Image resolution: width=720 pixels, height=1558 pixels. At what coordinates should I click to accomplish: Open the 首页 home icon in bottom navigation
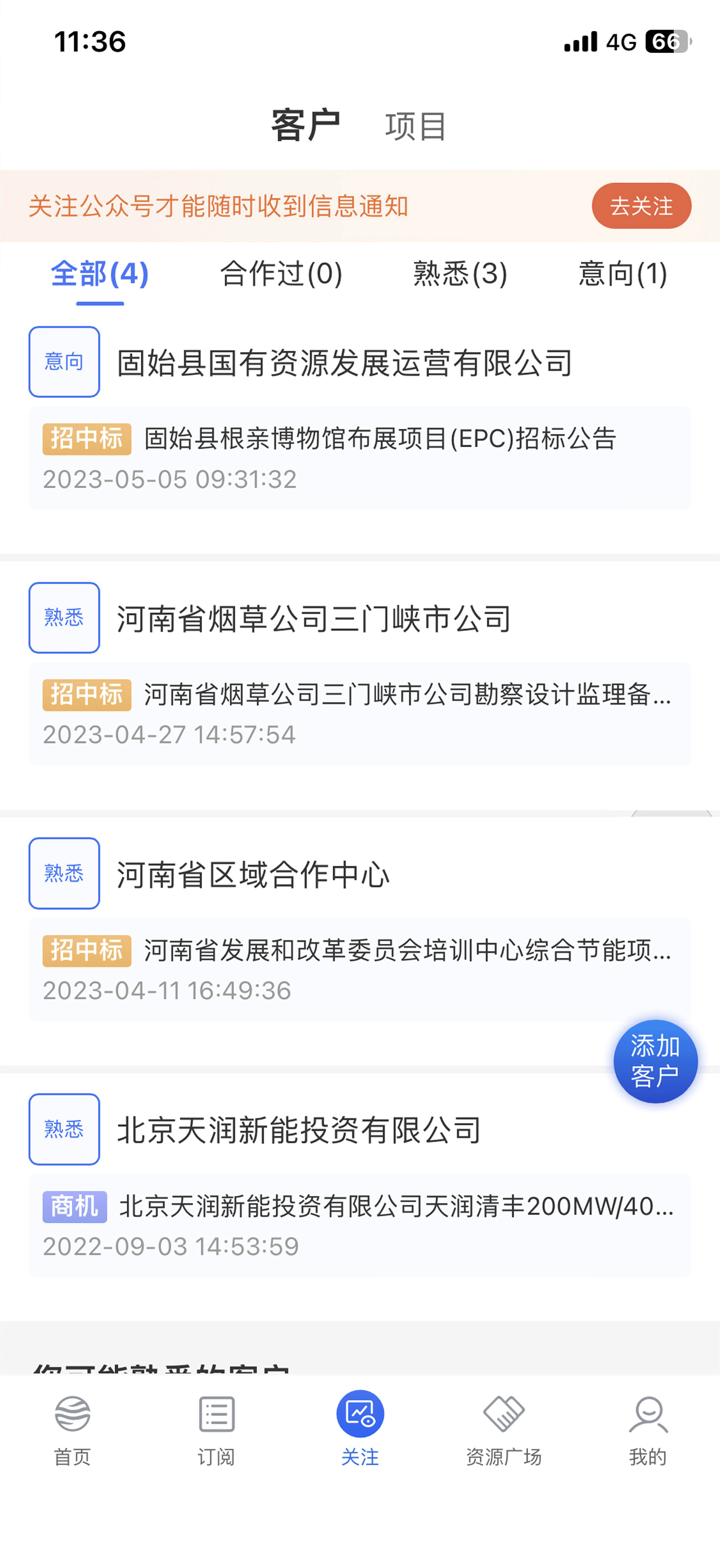point(70,1428)
